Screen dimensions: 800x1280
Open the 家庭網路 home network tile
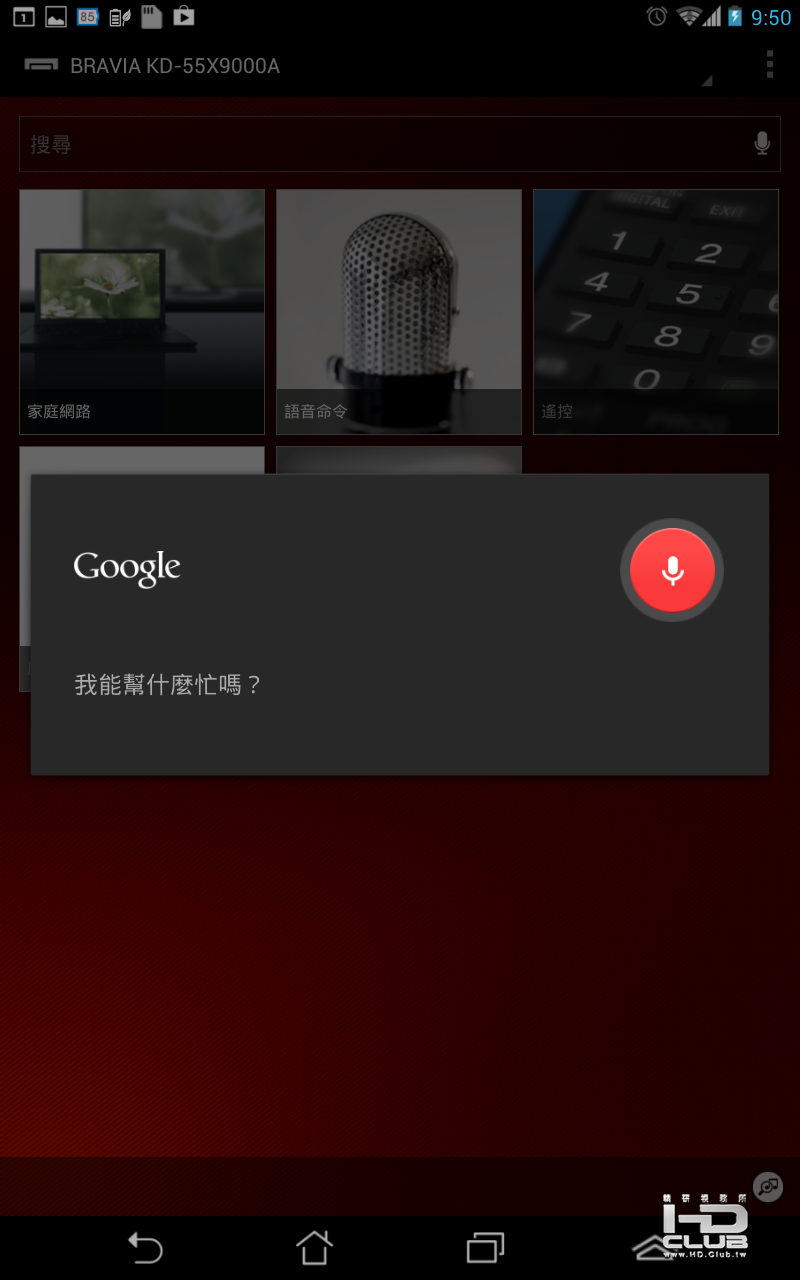(x=142, y=311)
